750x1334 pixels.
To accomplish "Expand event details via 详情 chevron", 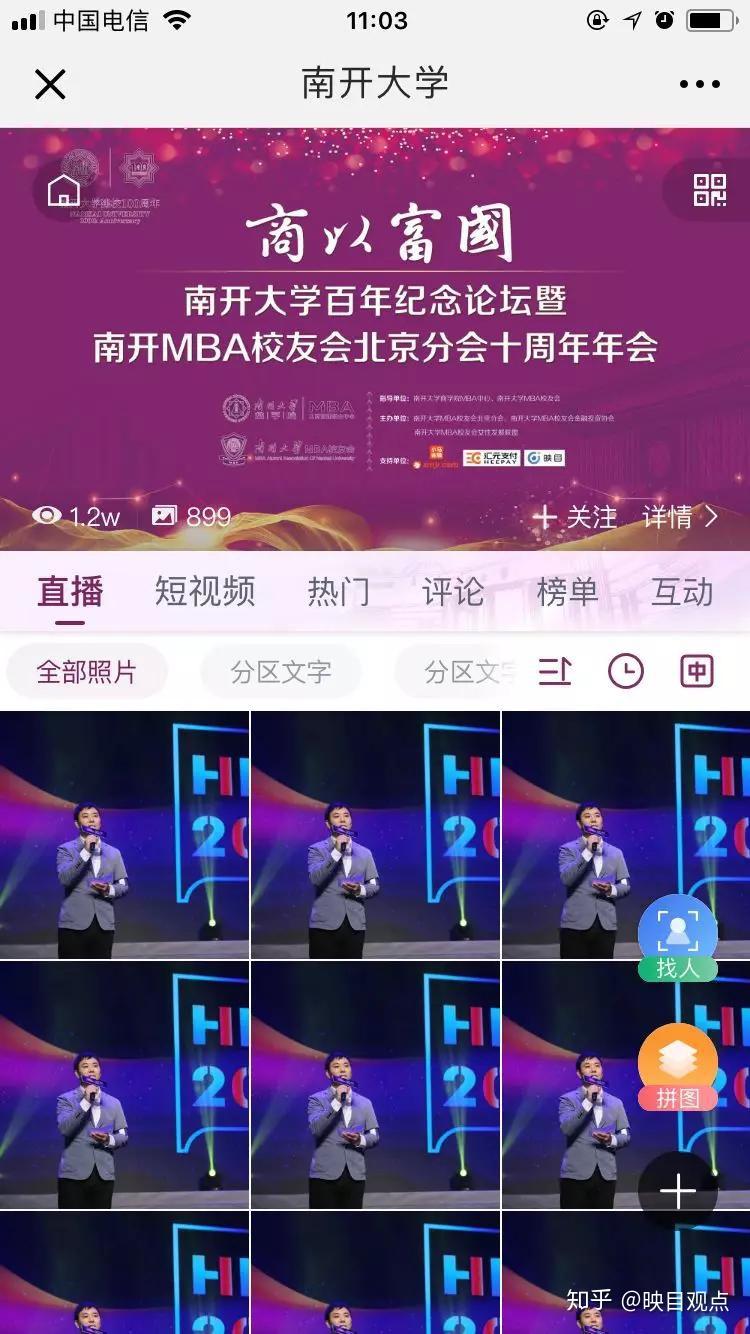I will pyautogui.click(x=672, y=516).
